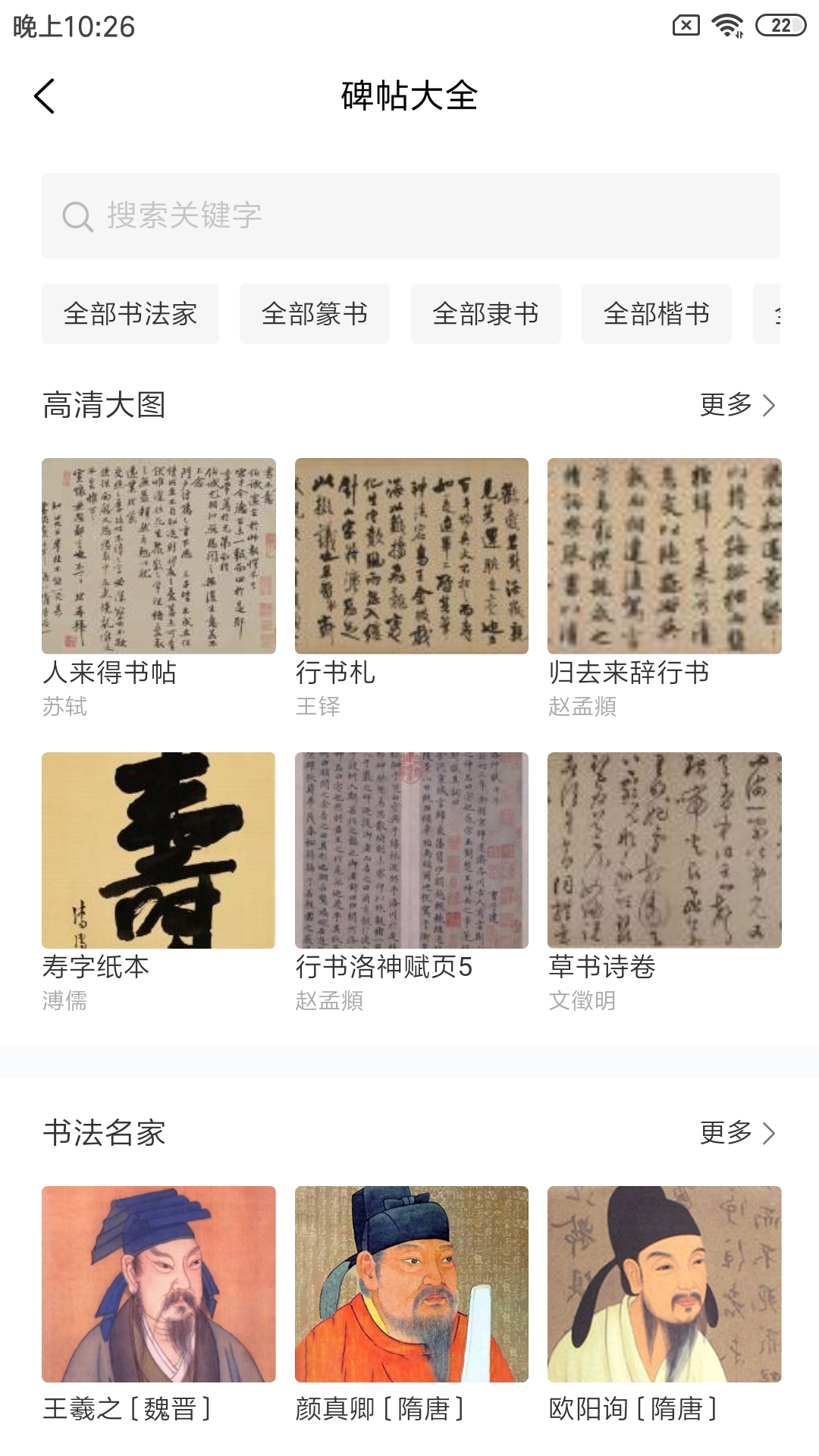Expand the partially visible filter chip on the right
Viewport: 819px width, 1456px height.
coord(789,313)
